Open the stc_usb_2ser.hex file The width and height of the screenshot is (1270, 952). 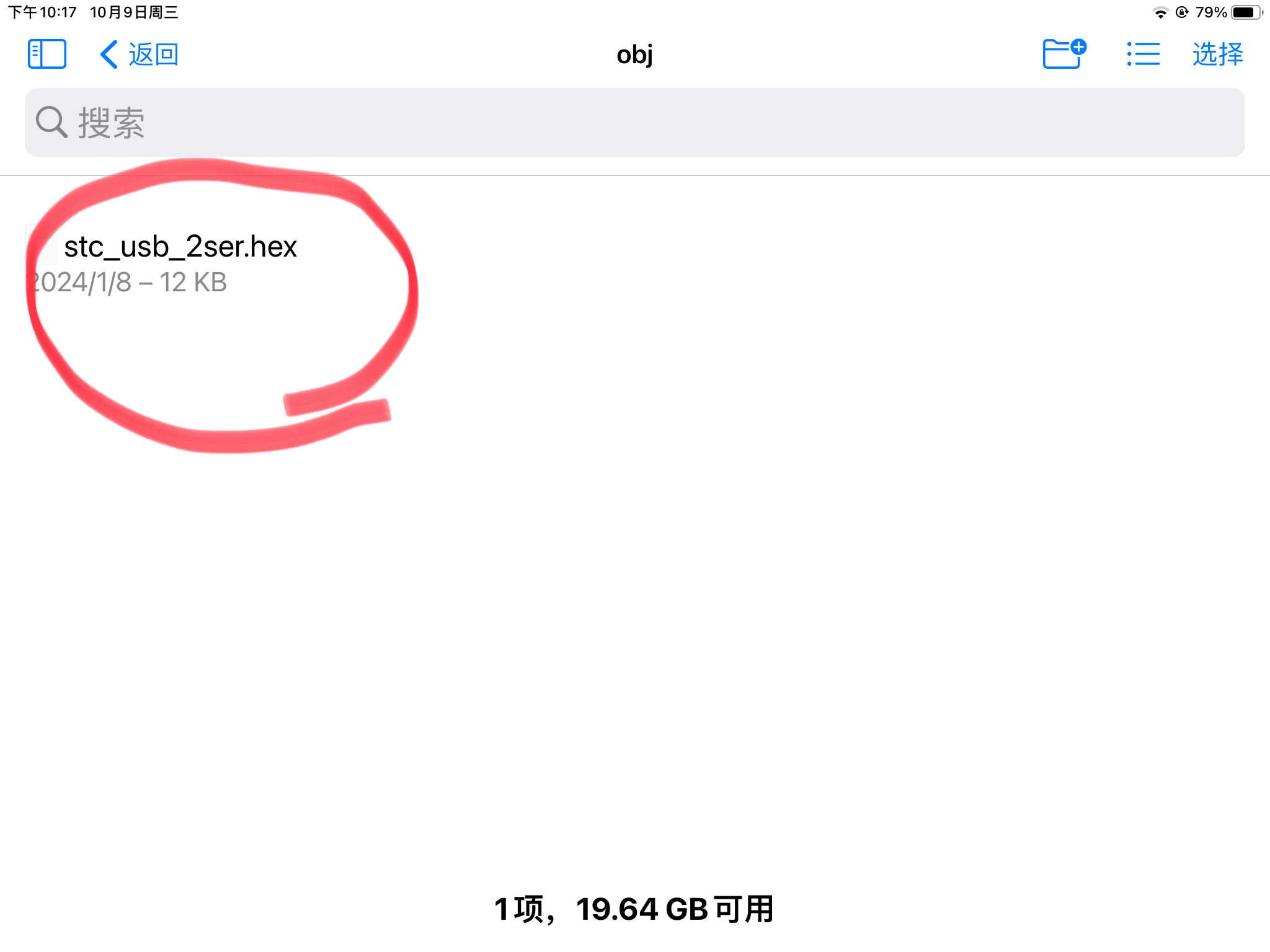click(x=180, y=248)
